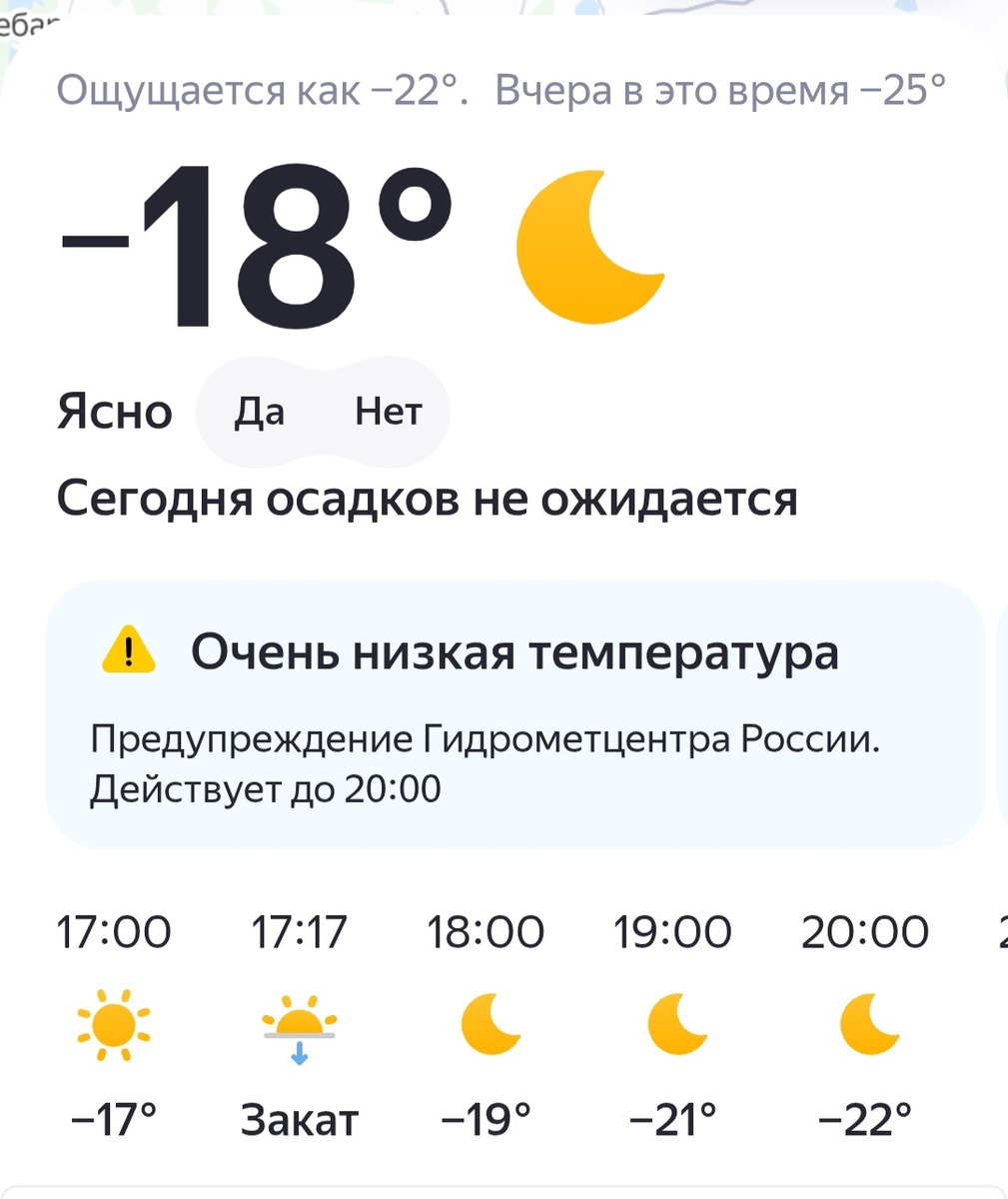Confirm clear weather by tapping Да
Image resolution: width=1008 pixels, height=1199 pixels.
(x=260, y=411)
